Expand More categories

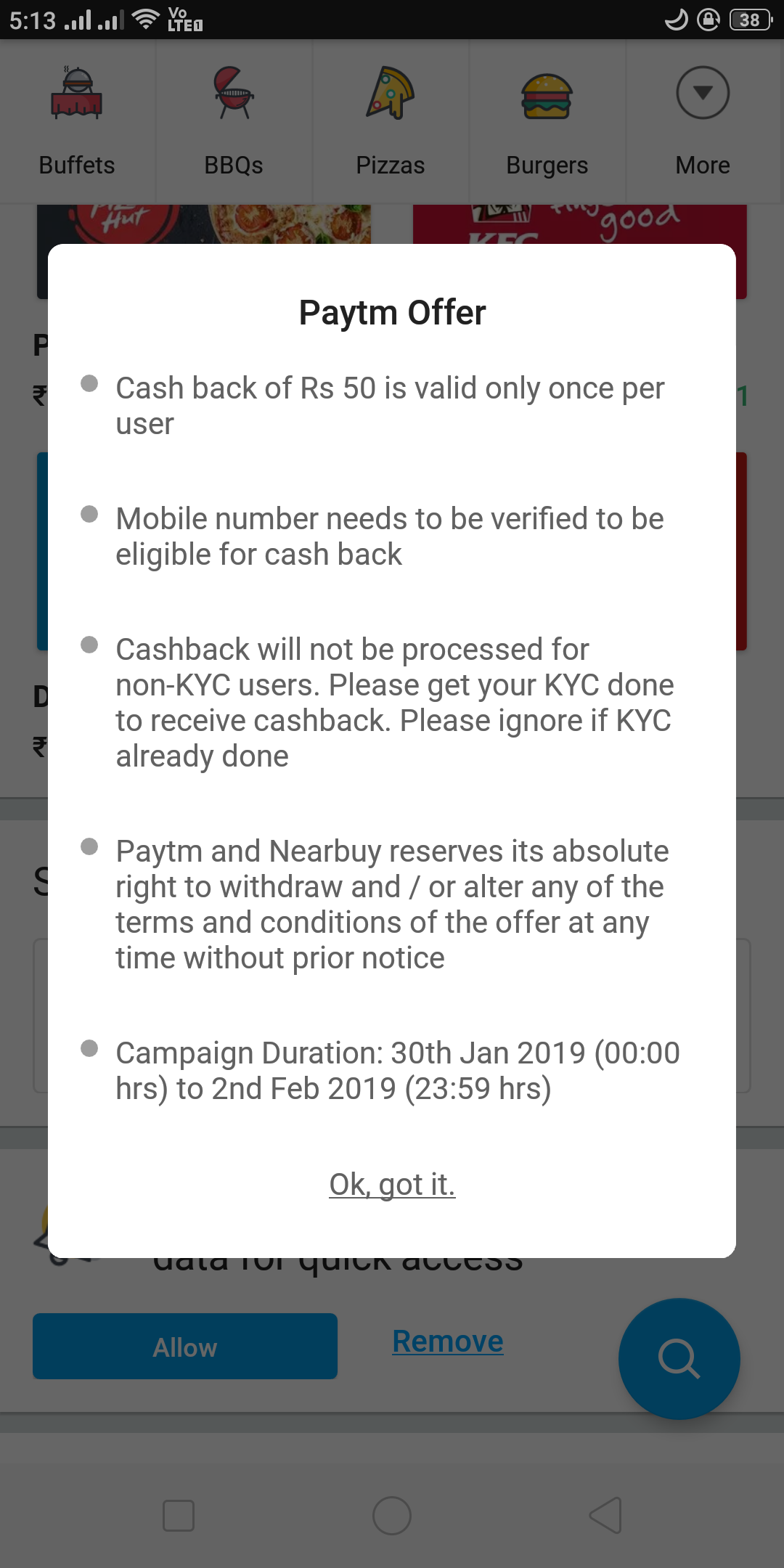(703, 122)
